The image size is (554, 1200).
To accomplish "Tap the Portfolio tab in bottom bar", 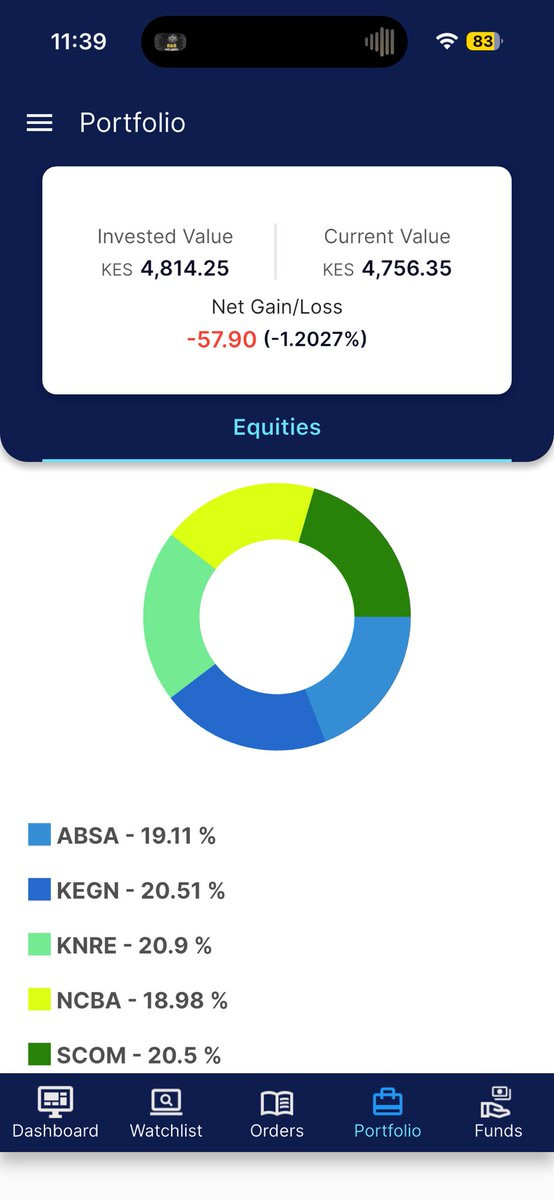I will (388, 1112).
